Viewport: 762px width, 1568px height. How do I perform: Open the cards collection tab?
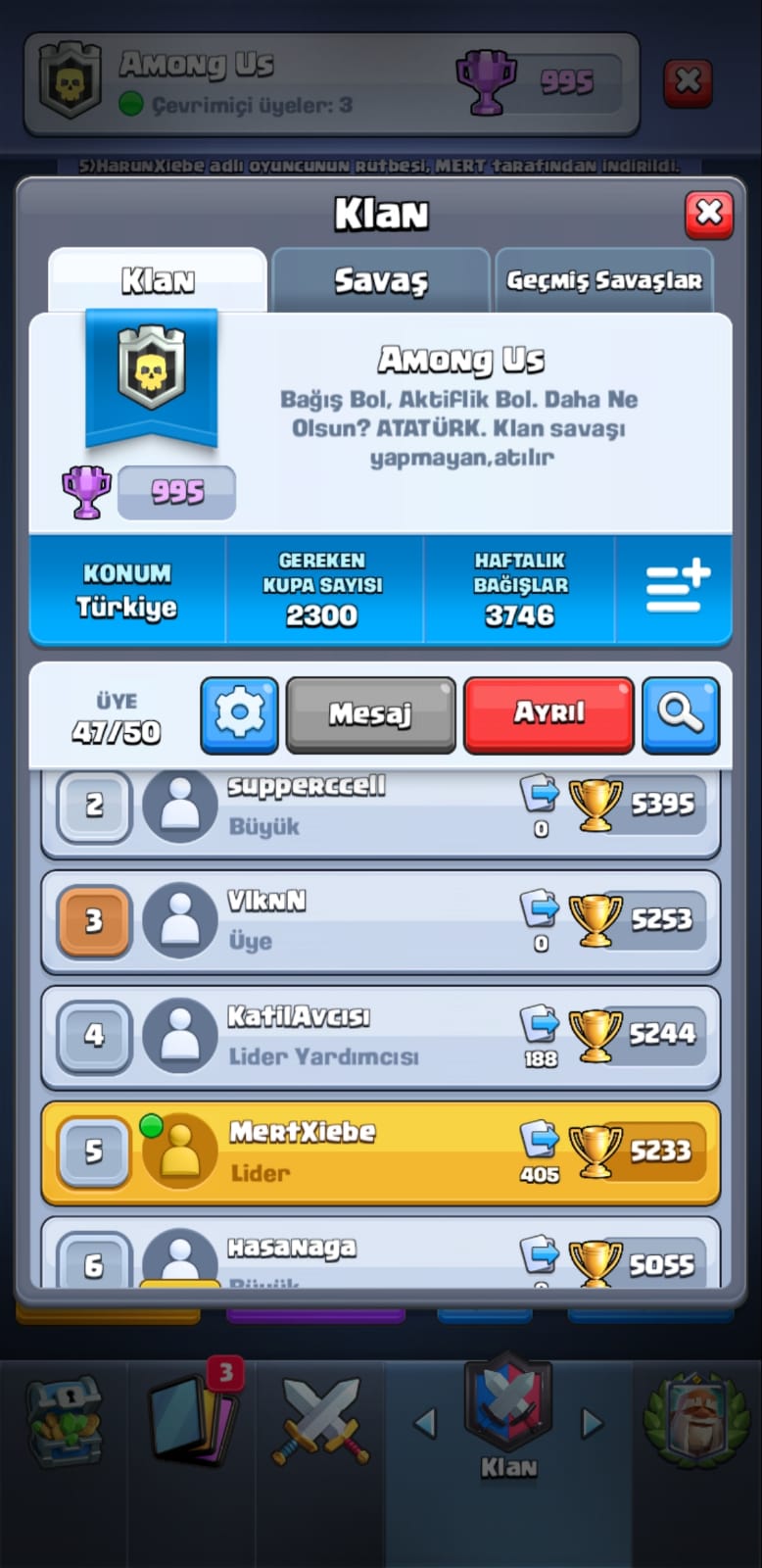193,1418
